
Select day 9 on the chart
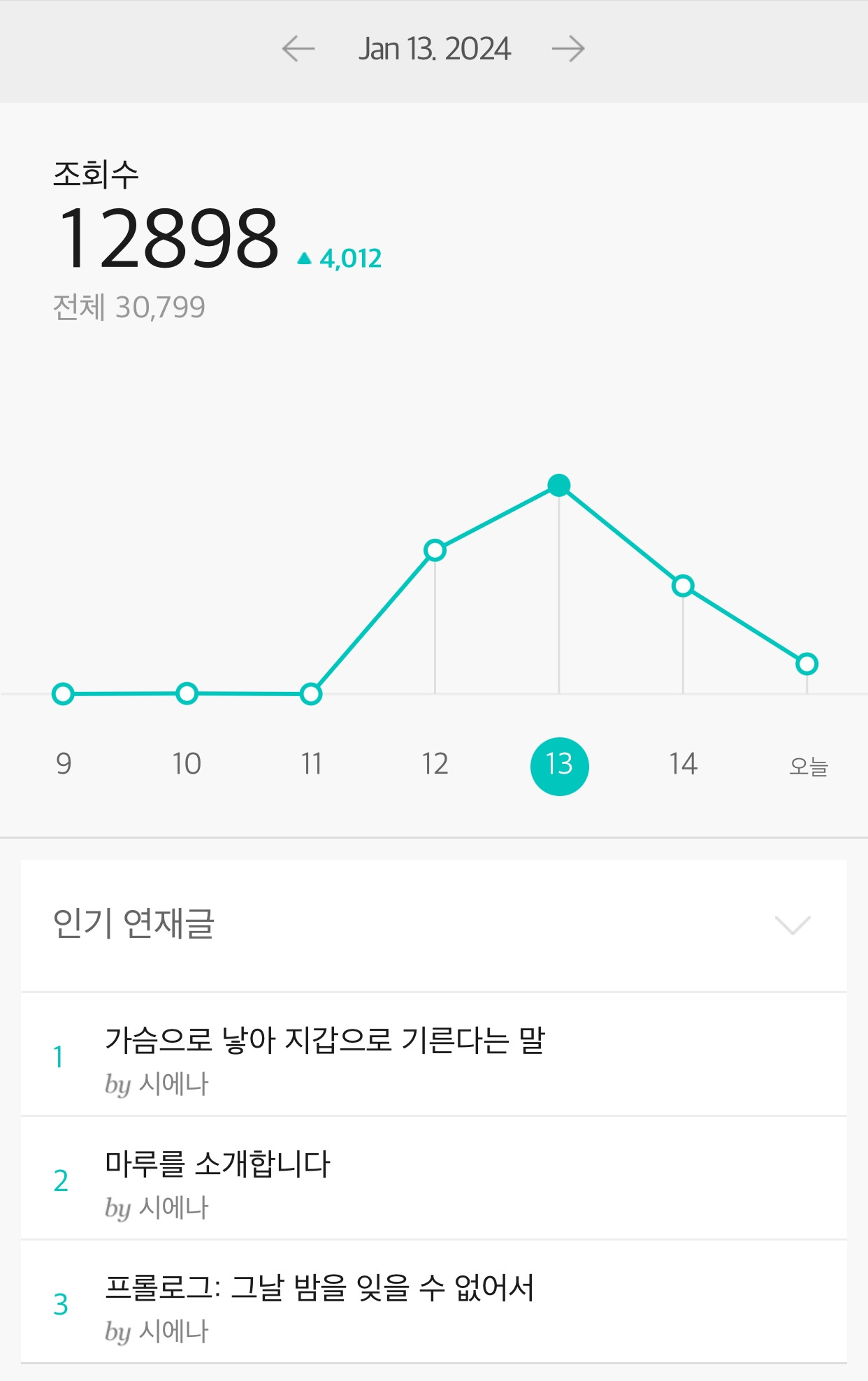[64, 764]
